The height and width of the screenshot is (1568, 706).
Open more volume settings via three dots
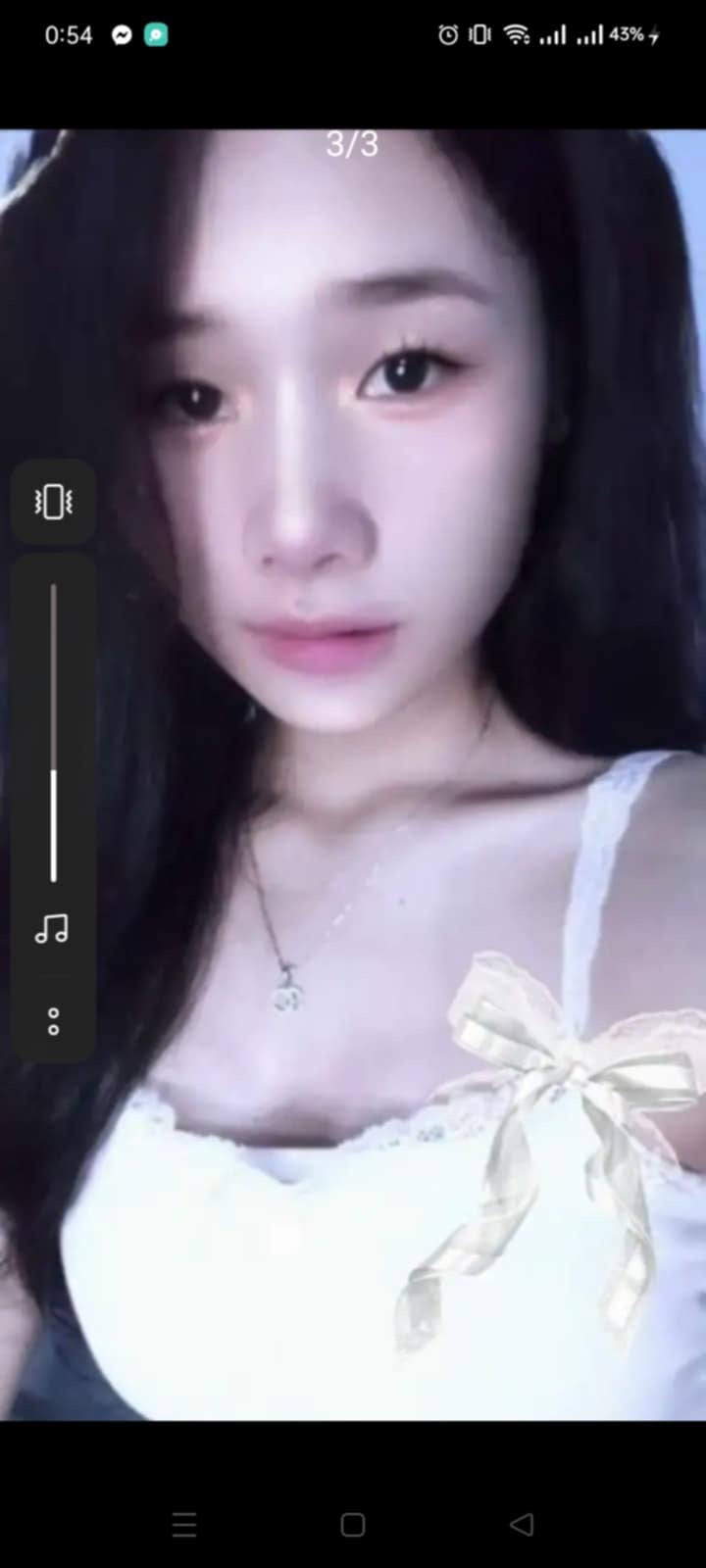pyautogui.click(x=53, y=1021)
